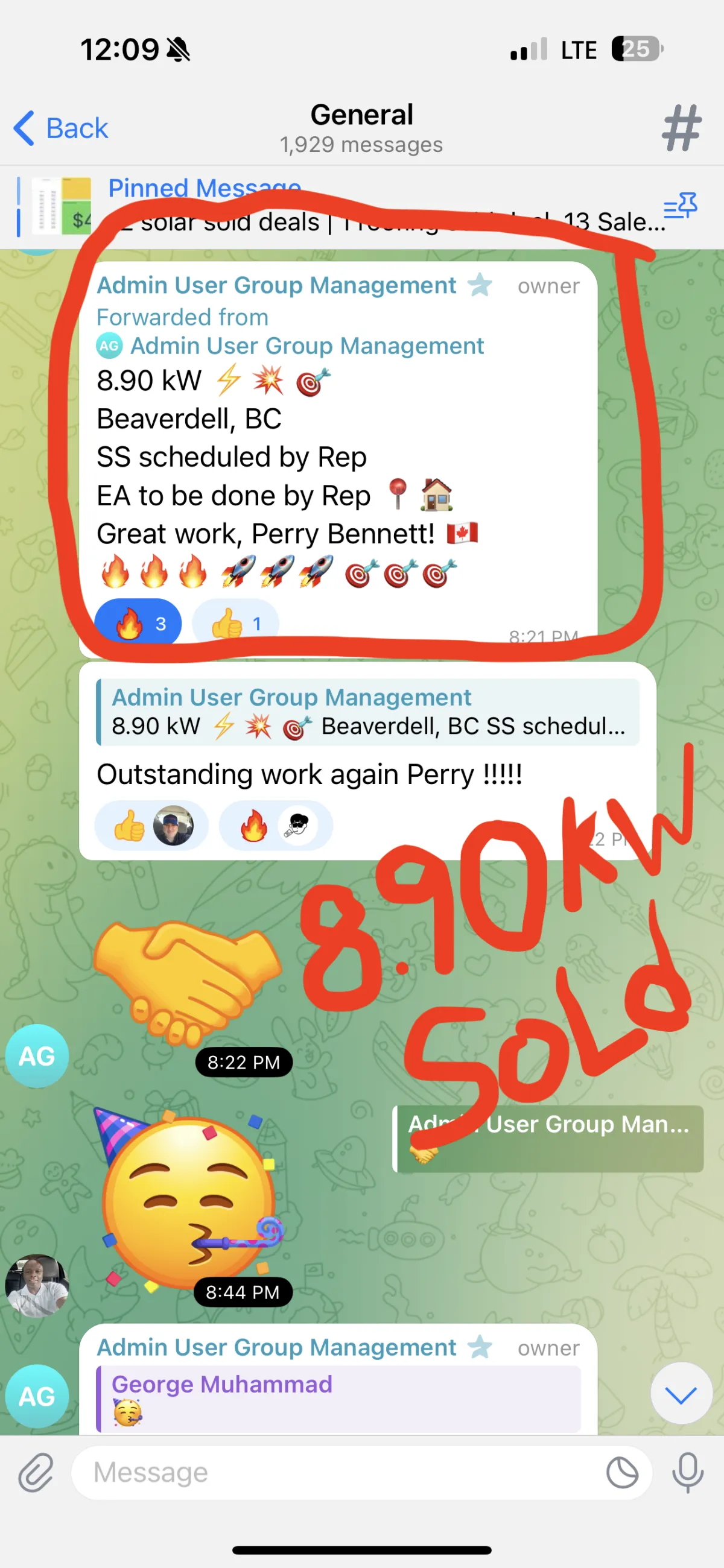Go back to the previous screen
The width and height of the screenshot is (724, 1568).
[61, 128]
